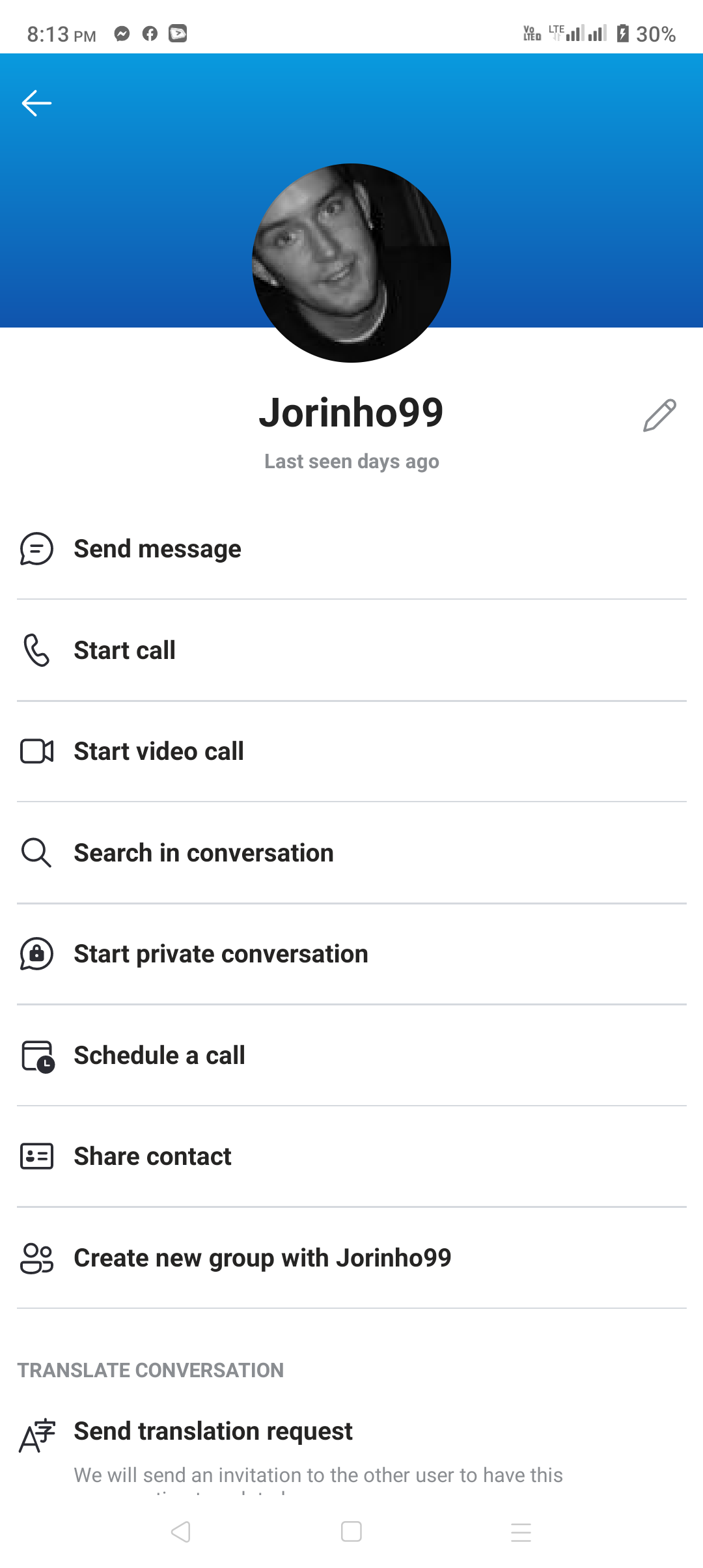Go back using the top-left arrow

point(36,103)
